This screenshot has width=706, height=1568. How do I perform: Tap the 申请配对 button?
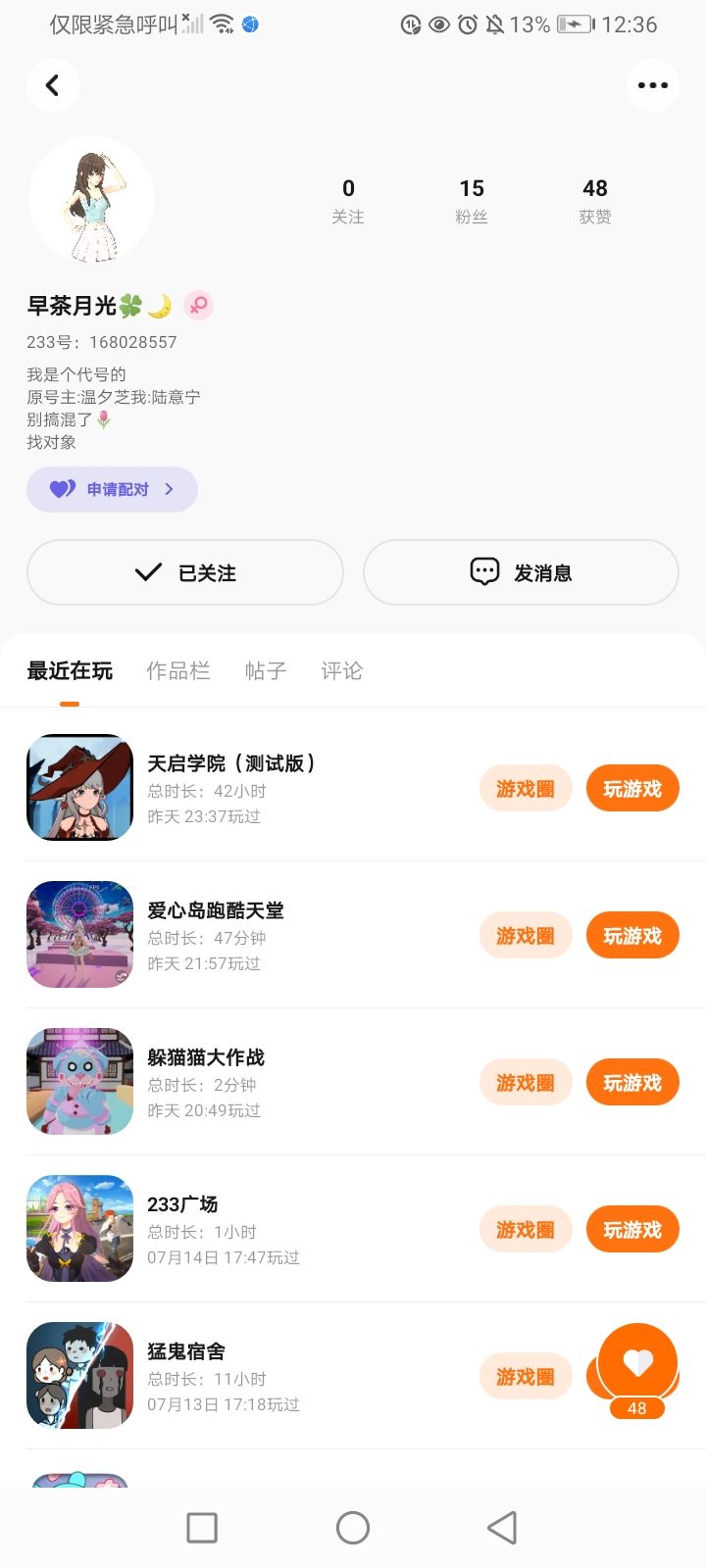click(112, 489)
